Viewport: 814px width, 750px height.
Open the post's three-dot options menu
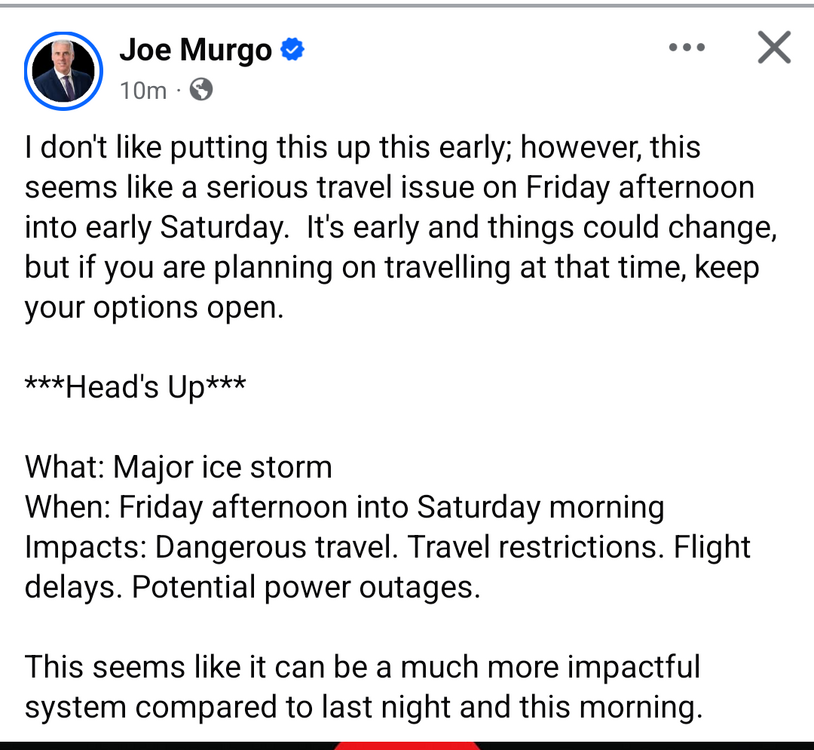tap(687, 47)
